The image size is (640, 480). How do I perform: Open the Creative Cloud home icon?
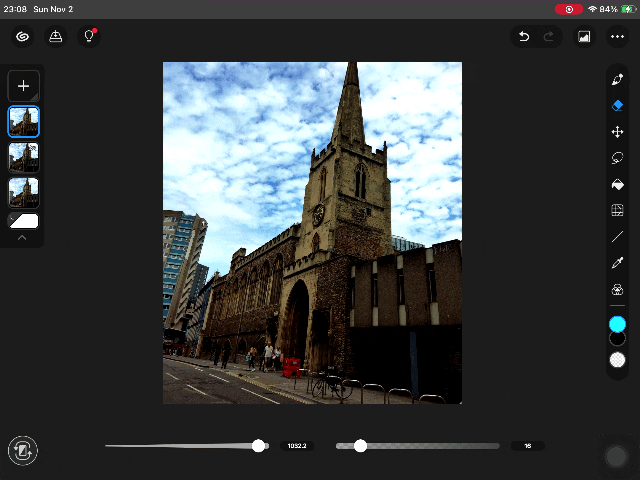23,37
